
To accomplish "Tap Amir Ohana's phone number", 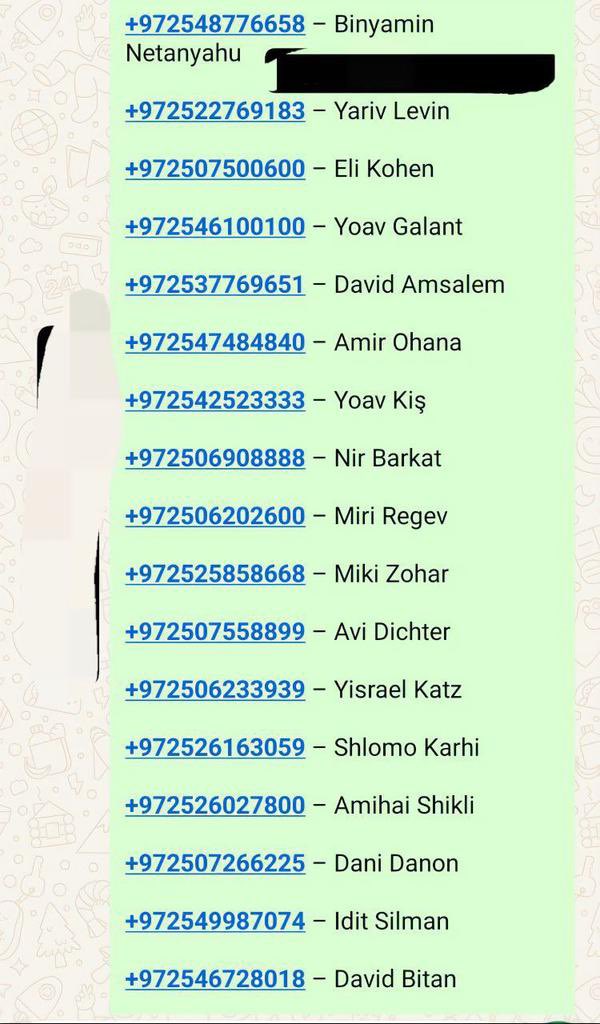I will click(x=215, y=343).
